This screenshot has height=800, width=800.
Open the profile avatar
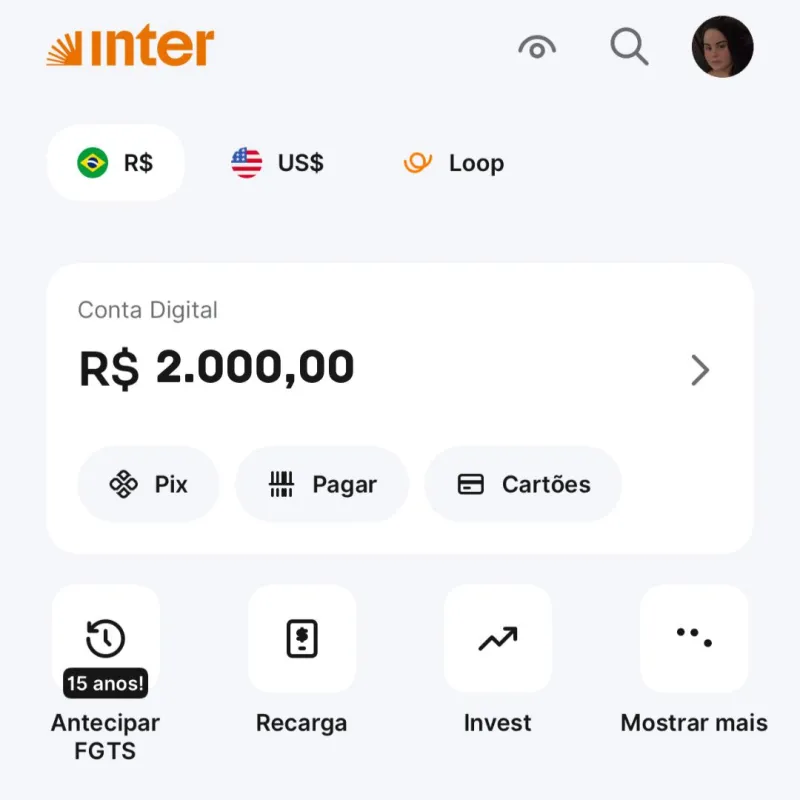722,47
